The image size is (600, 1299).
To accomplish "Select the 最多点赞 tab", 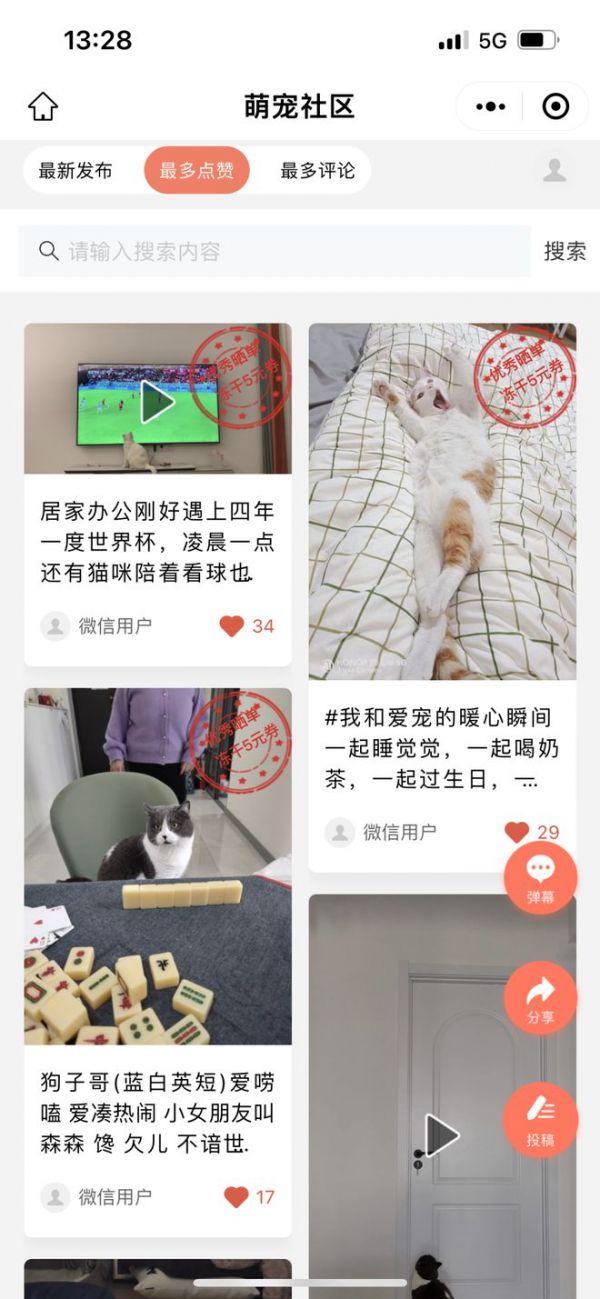I will tap(197, 170).
